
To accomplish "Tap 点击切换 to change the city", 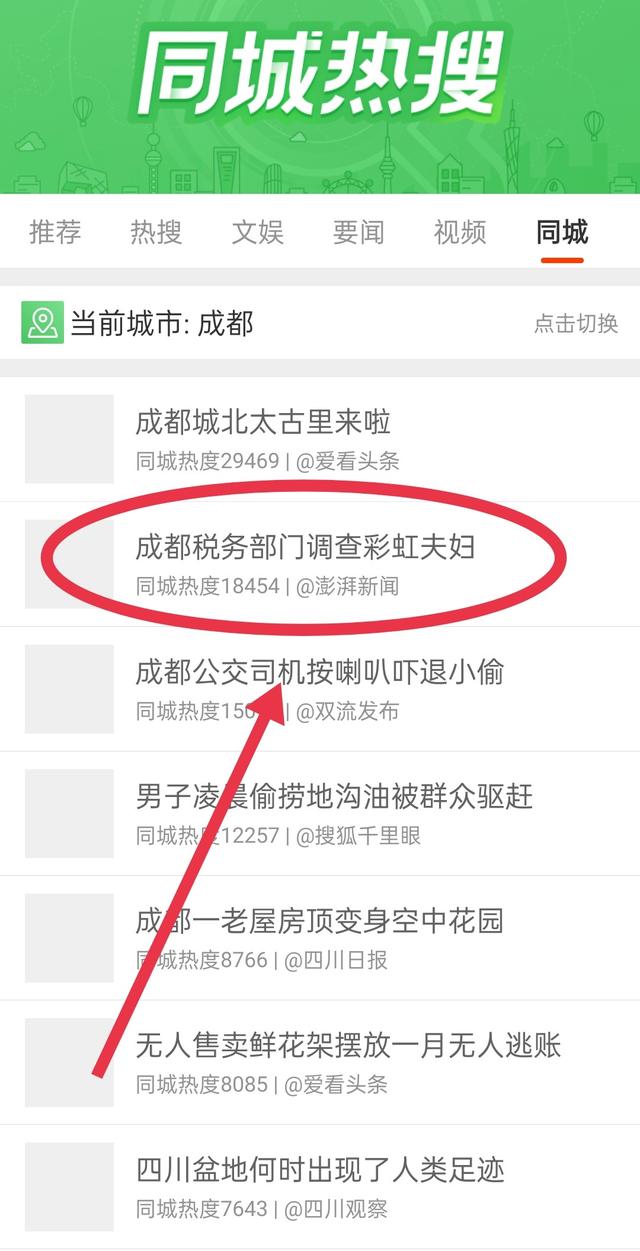I will (576, 323).
